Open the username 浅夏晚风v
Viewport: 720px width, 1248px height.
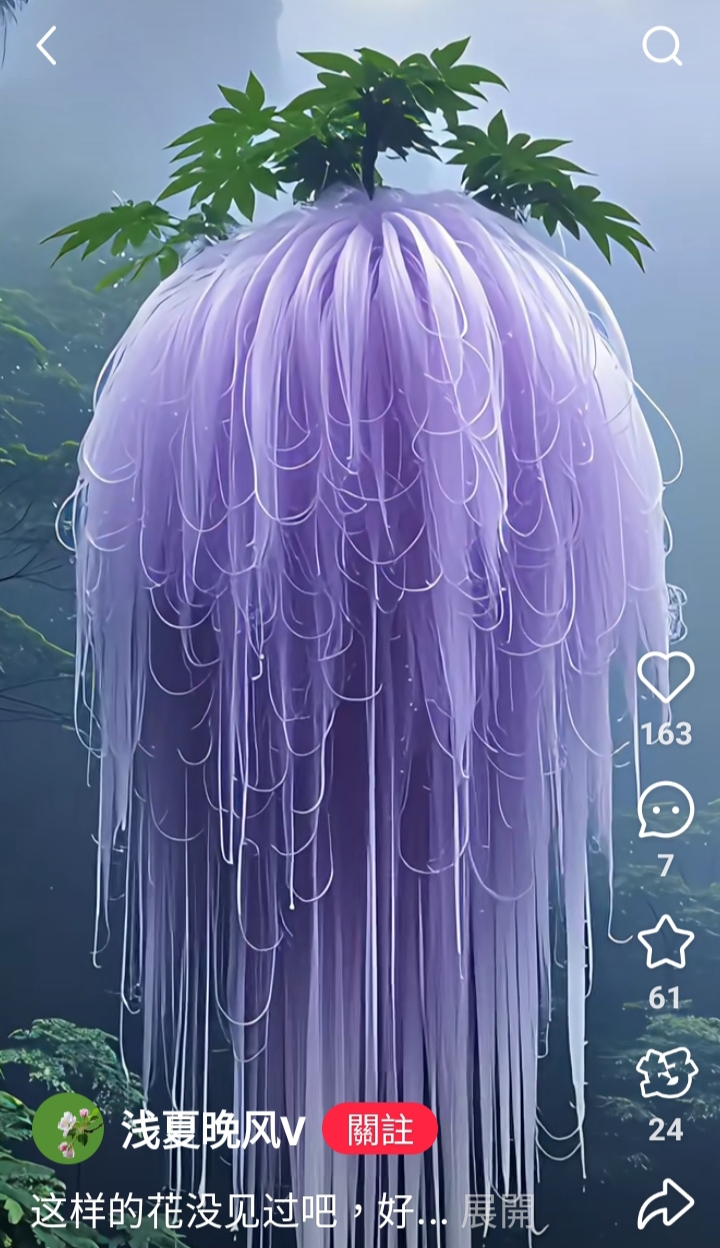(x=213, y=1130)
